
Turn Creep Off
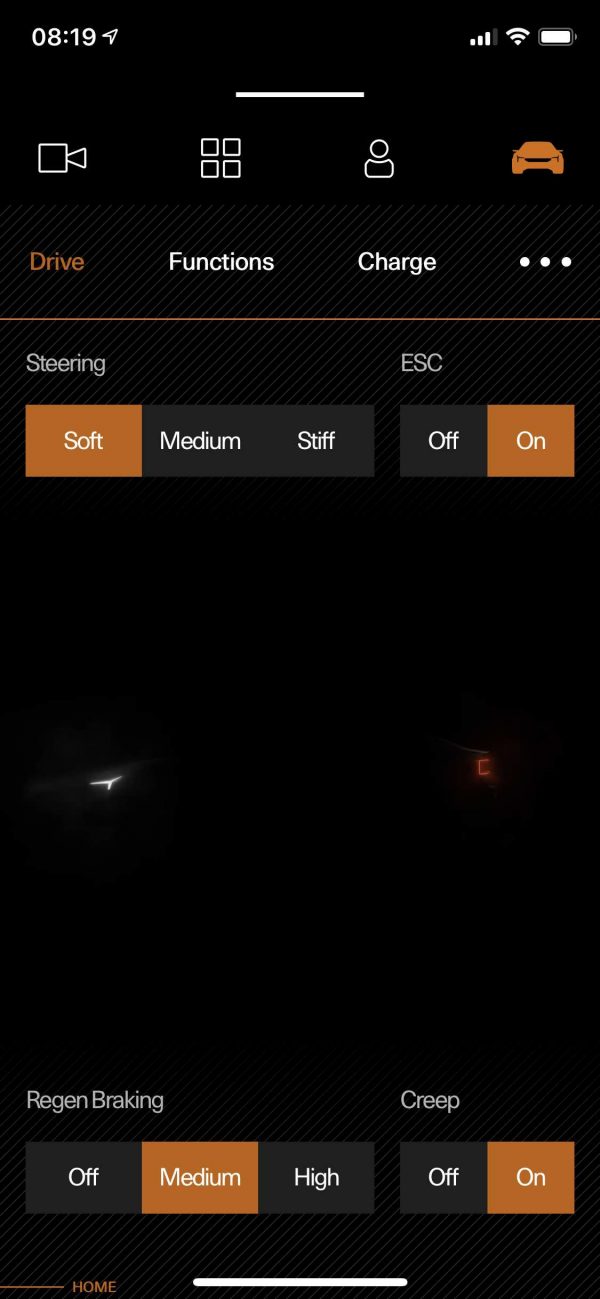pyautogui.click(x=443, y=1178)
